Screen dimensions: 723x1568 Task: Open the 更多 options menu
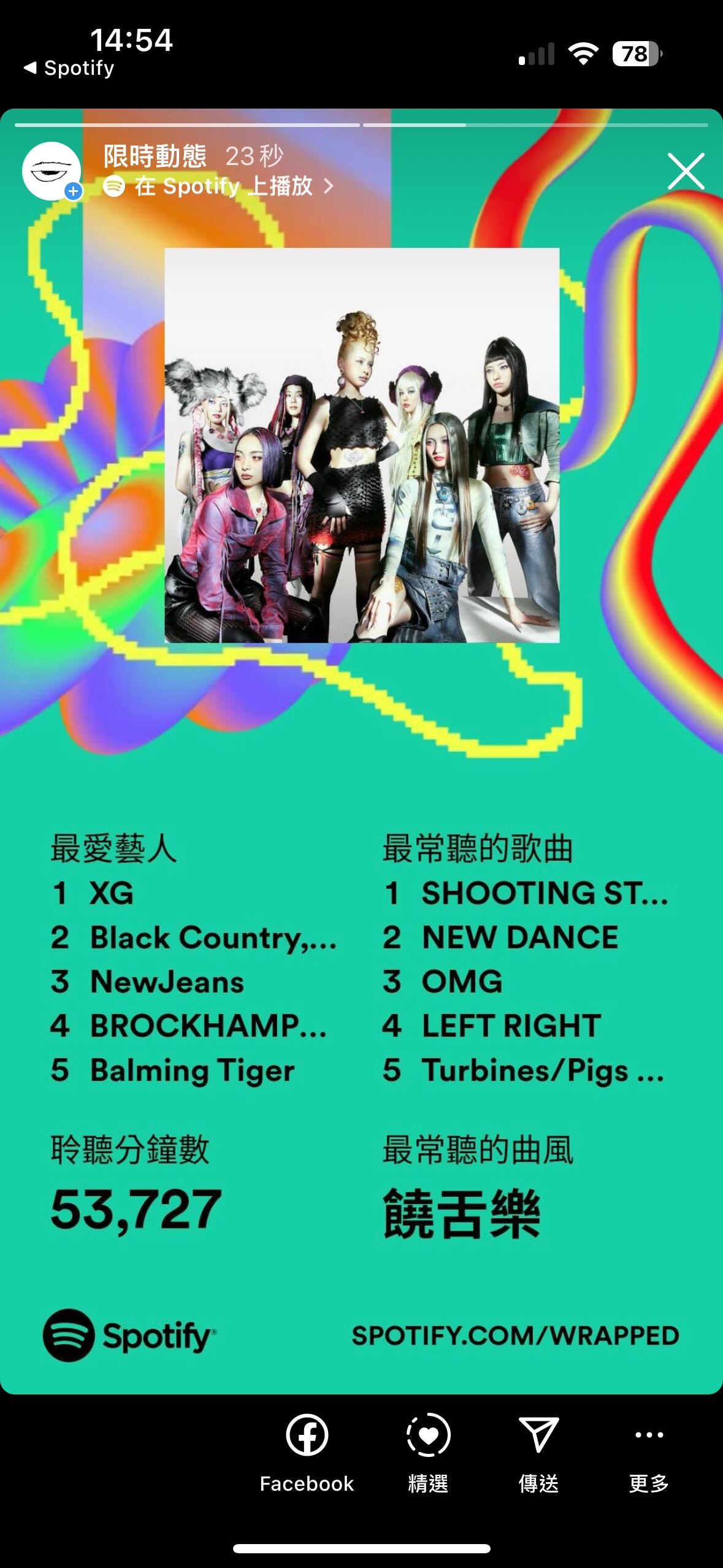click(649, 1451)
